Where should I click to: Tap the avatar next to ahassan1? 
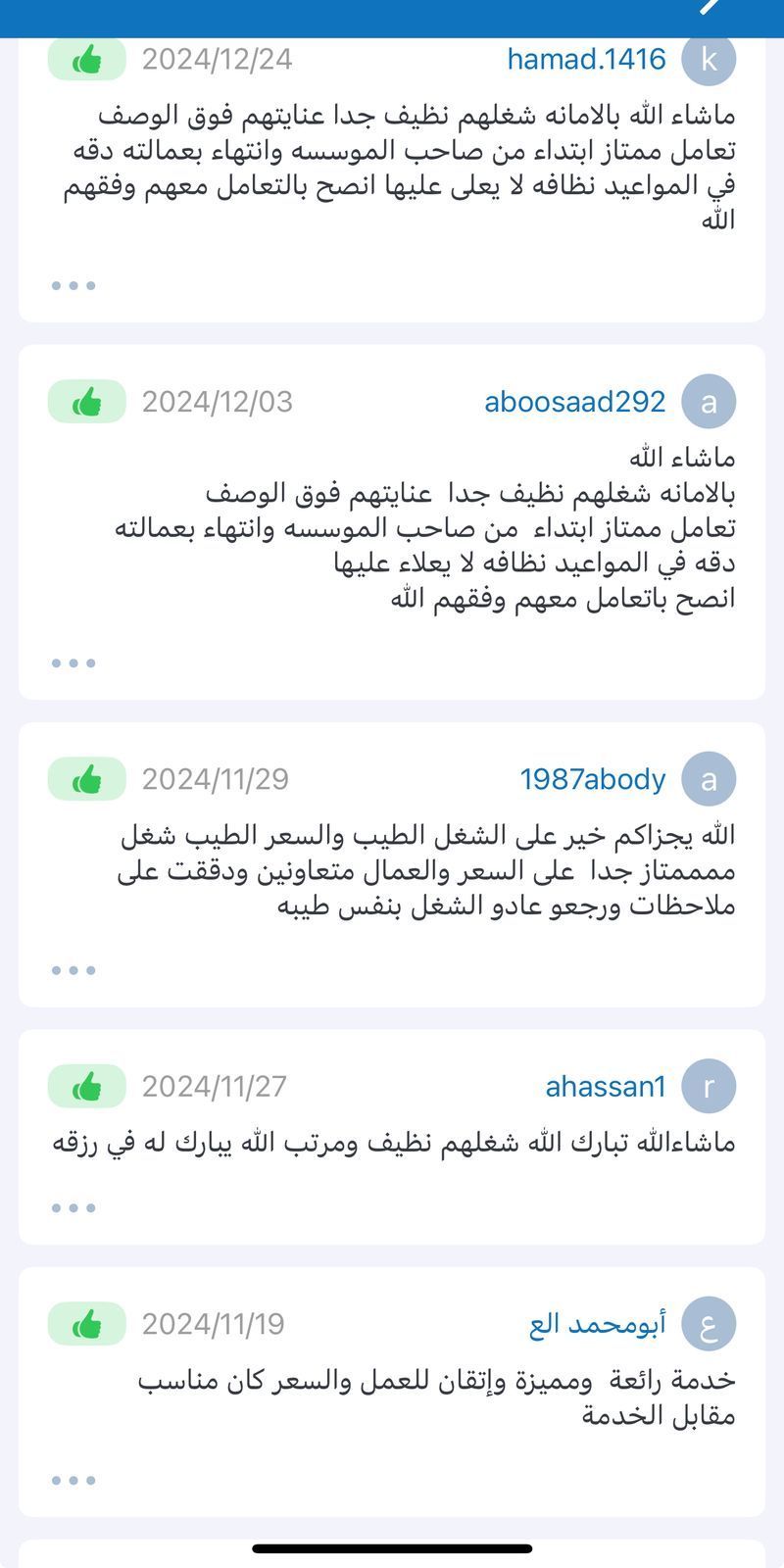[x=709, y=1086]
